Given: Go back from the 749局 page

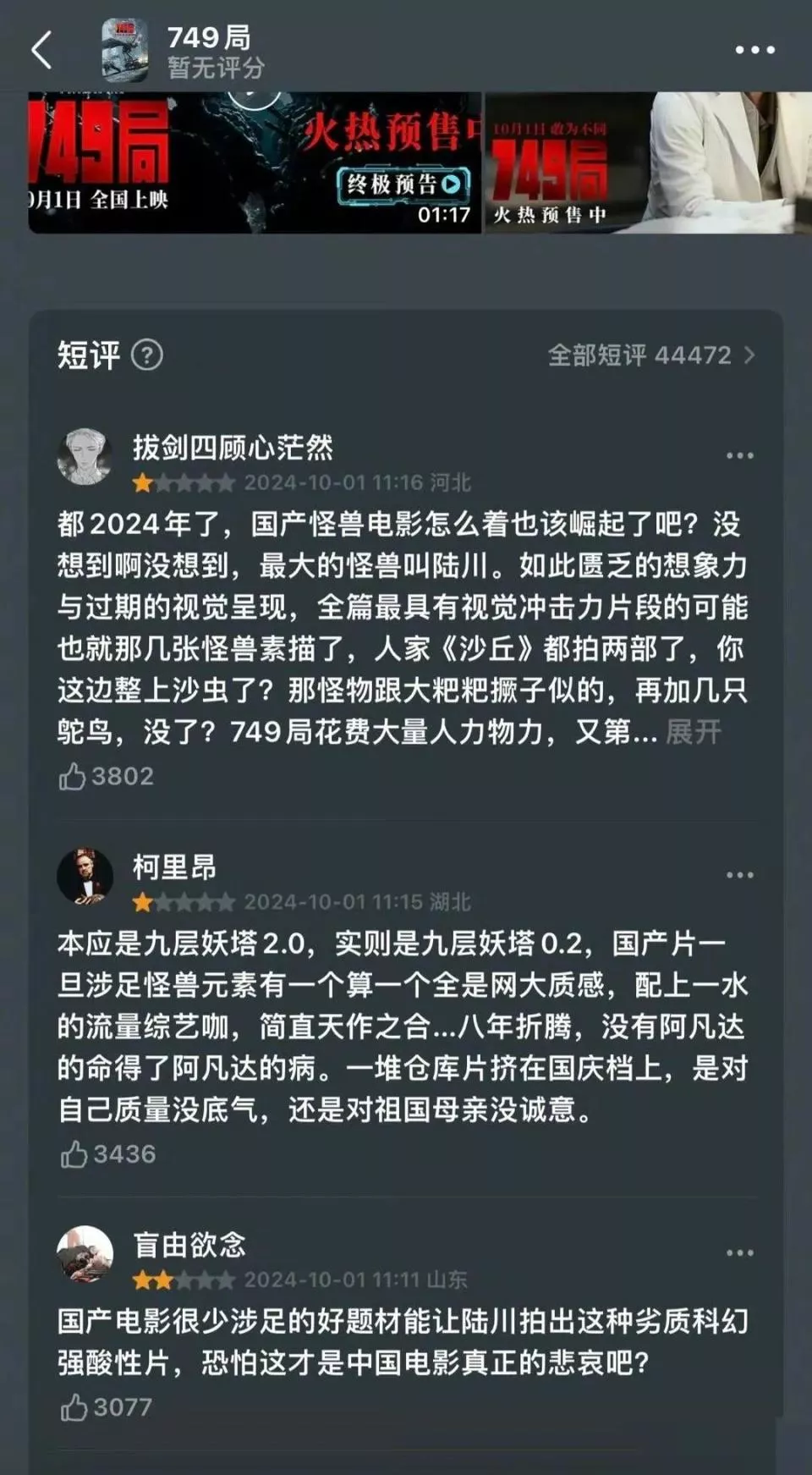Looking at the screenshot, I should click(x=41, y=50).
